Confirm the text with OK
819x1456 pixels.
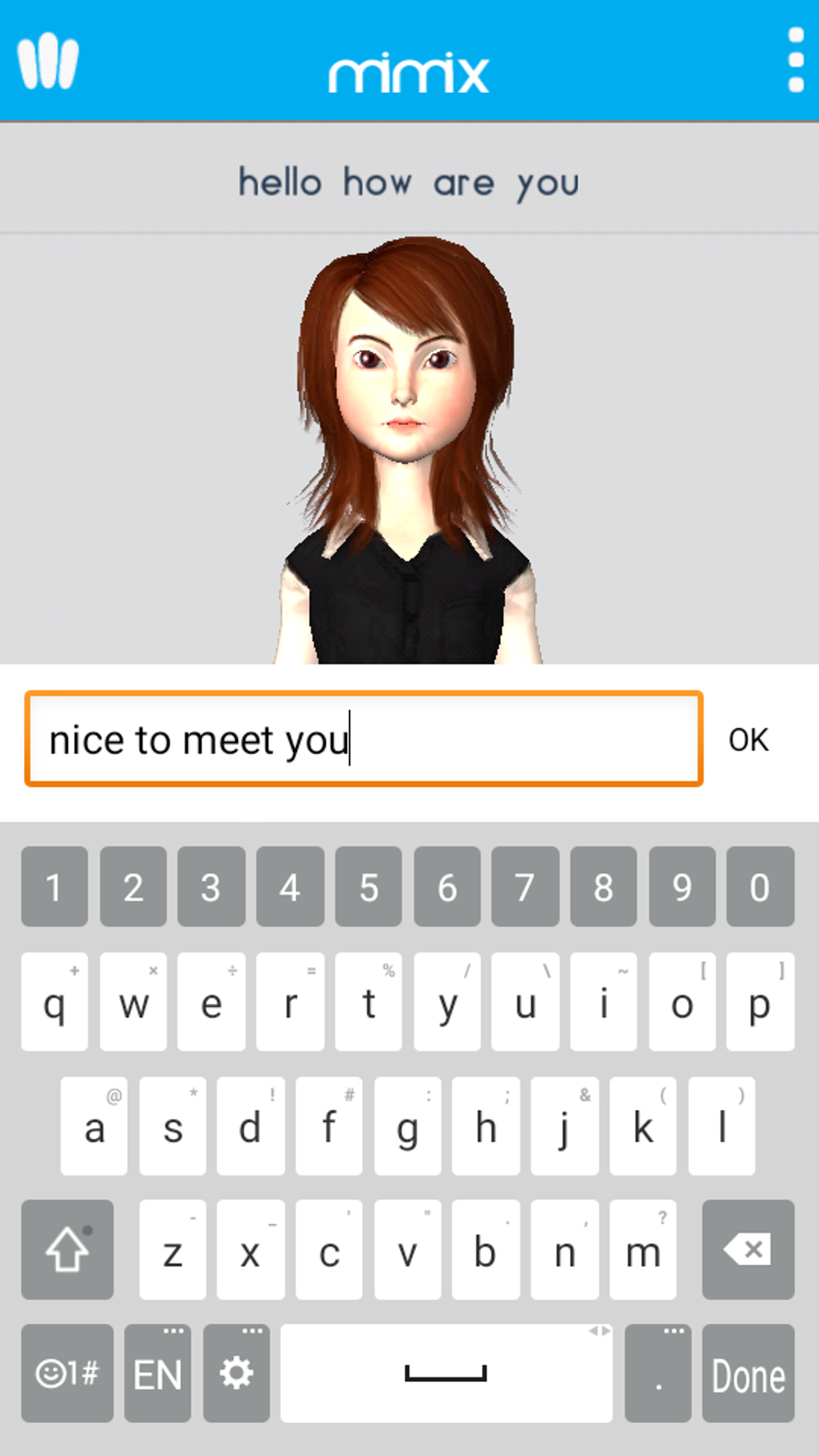click(748, 740)
